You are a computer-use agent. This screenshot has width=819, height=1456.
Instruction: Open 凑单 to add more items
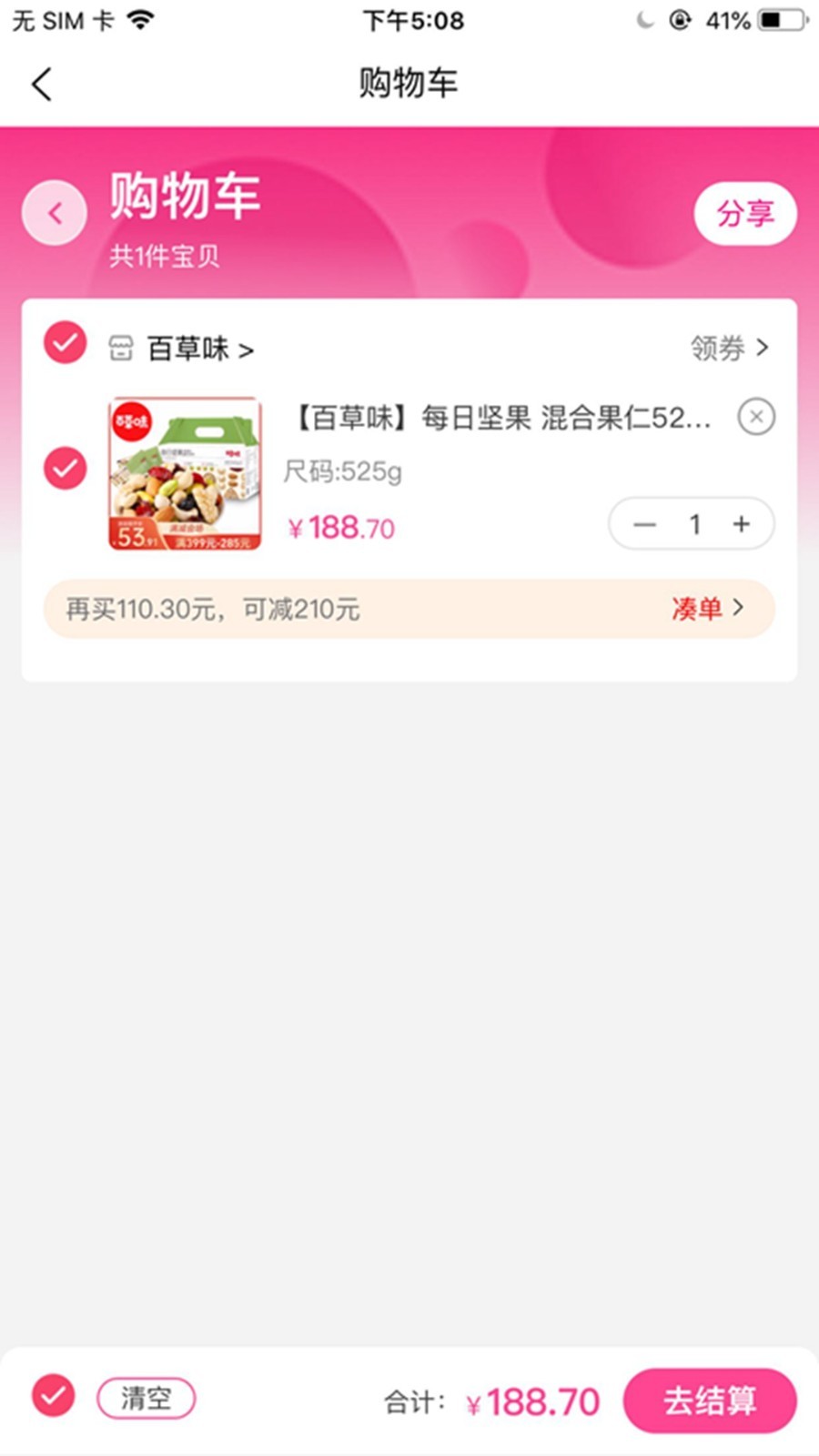pos(708,608)
